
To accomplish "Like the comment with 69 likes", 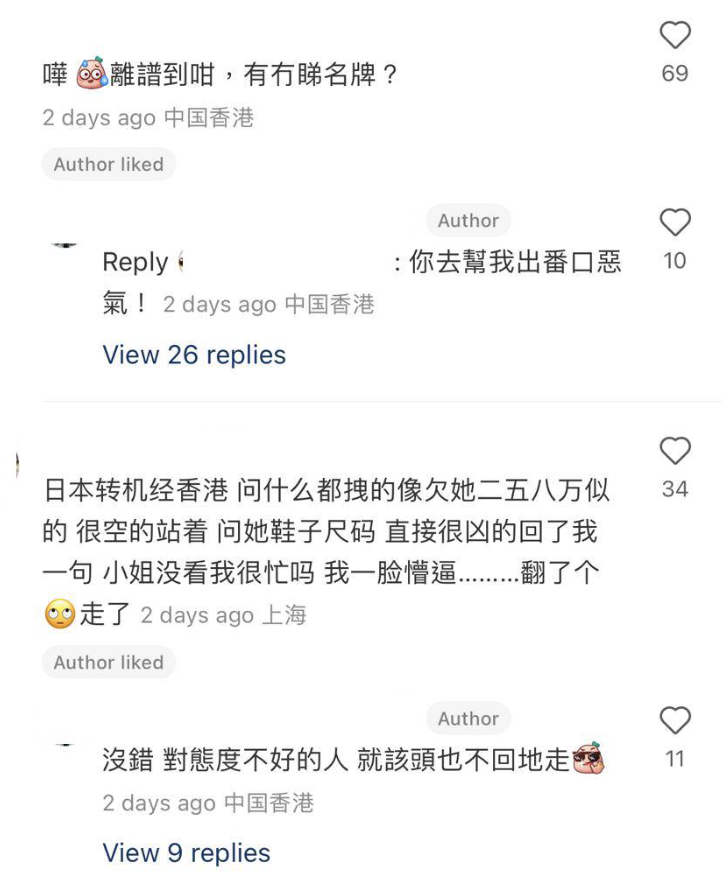I will coord(675,36).
